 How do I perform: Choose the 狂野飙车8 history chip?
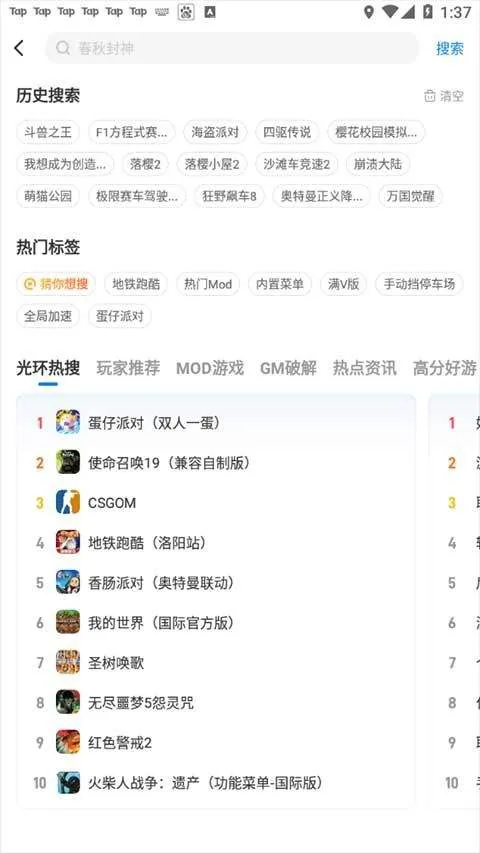point(229,196)
